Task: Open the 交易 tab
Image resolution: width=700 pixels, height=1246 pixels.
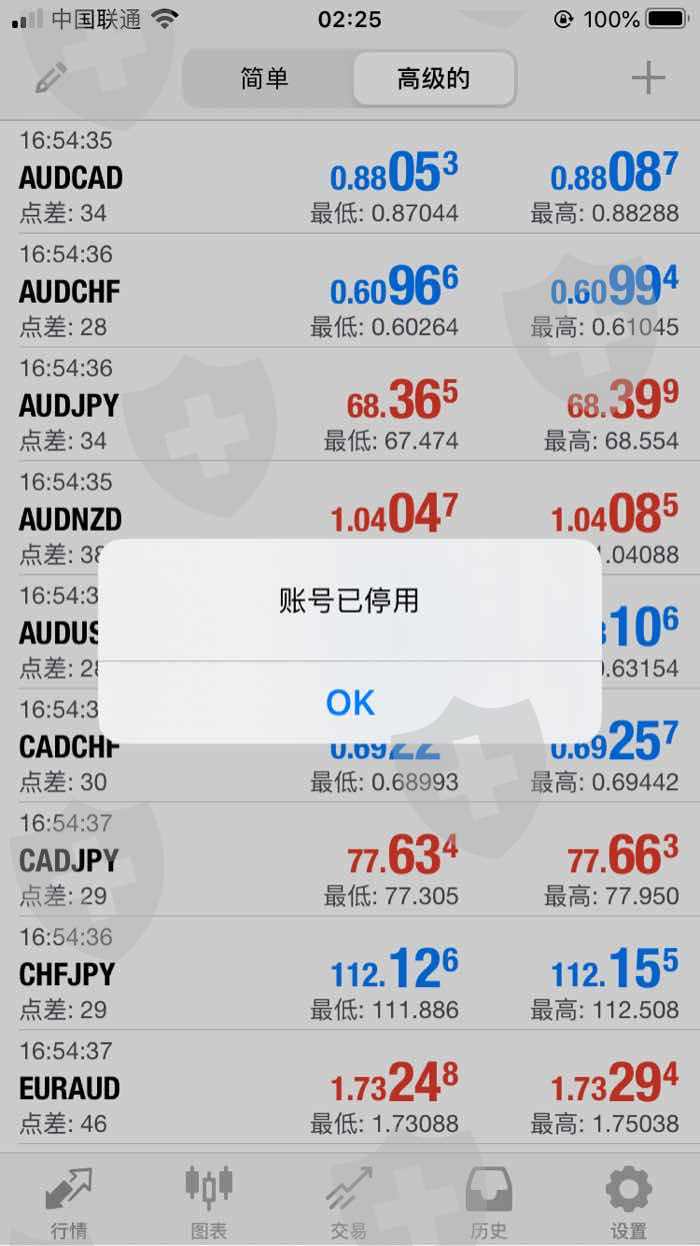Action: tap(349, 1201)
